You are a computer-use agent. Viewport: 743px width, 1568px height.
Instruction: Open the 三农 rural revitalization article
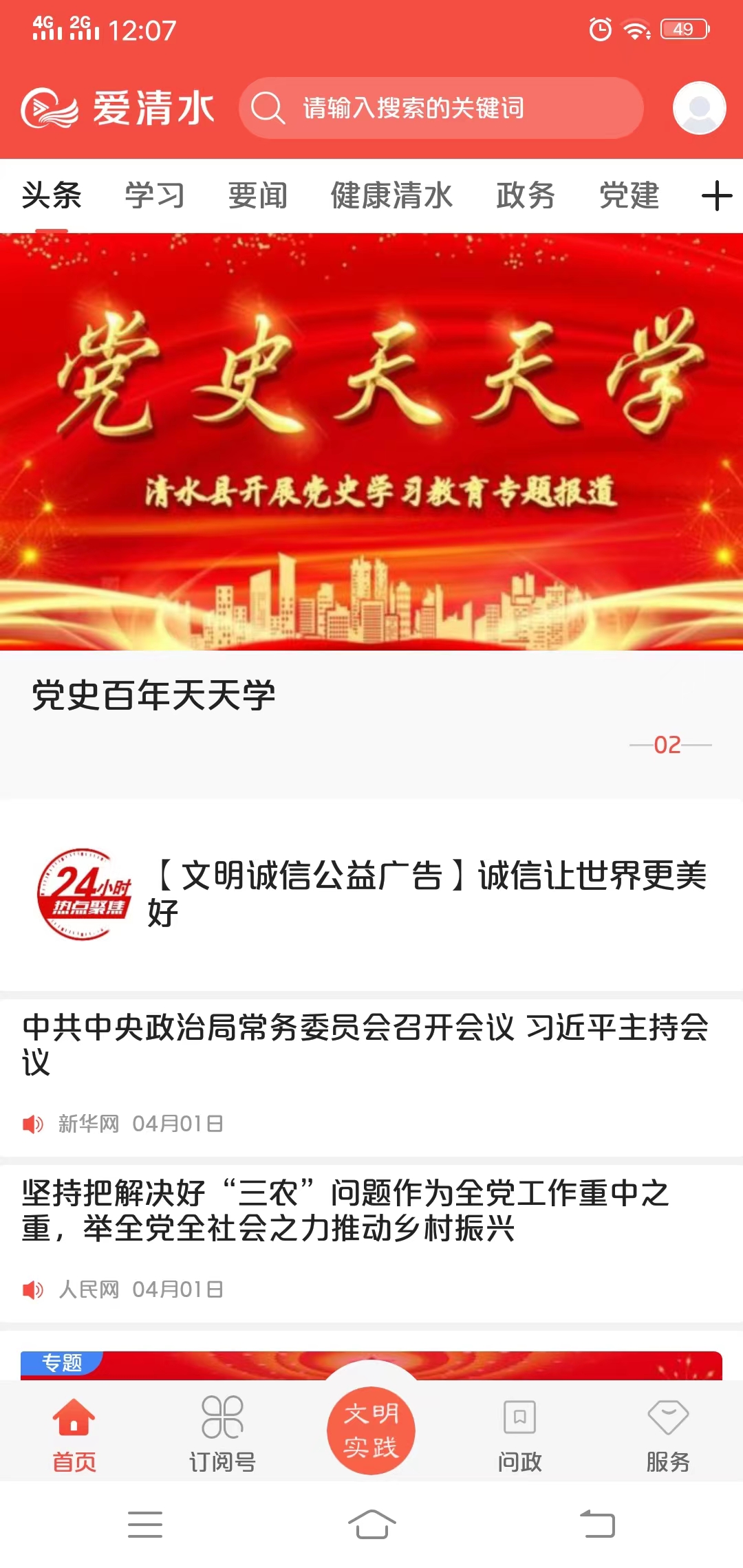pyautogui.click(x=344, y=1210)
